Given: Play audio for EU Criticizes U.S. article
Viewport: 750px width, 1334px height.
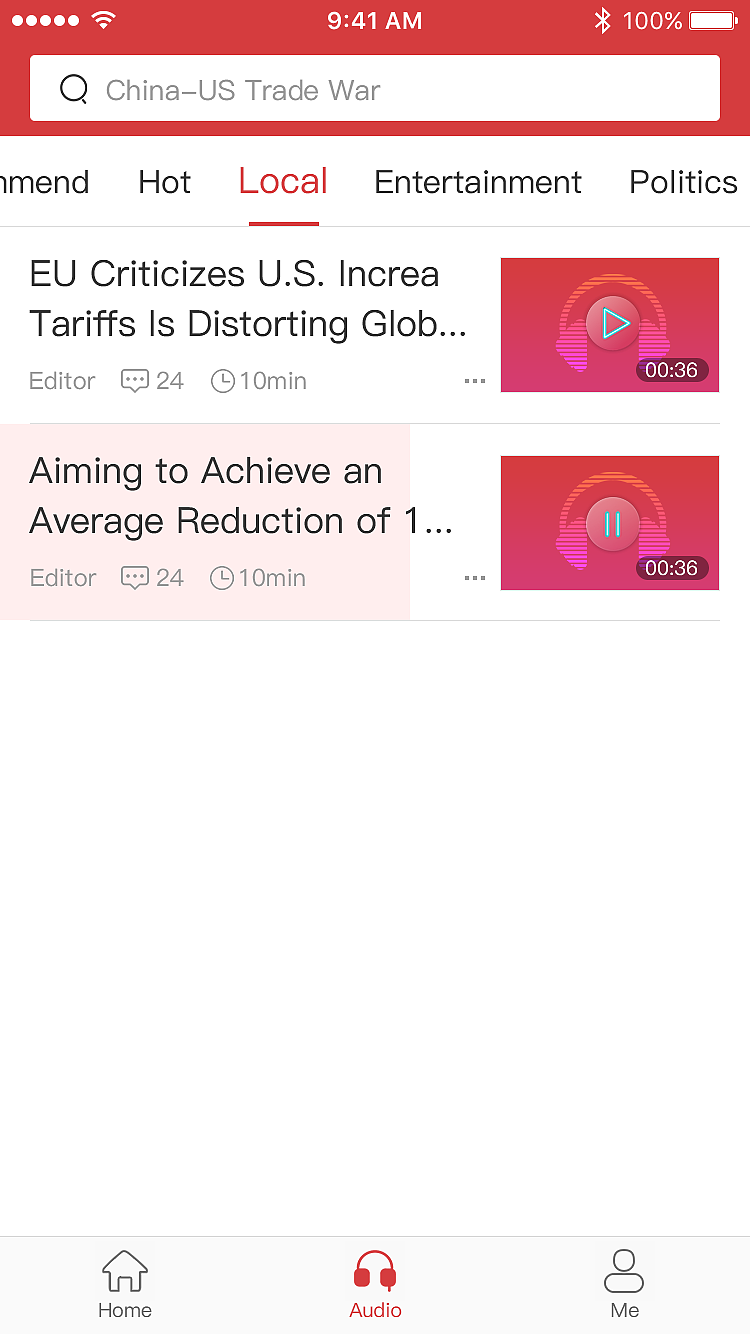Looking at the screenshot, I should coord(611,323).
